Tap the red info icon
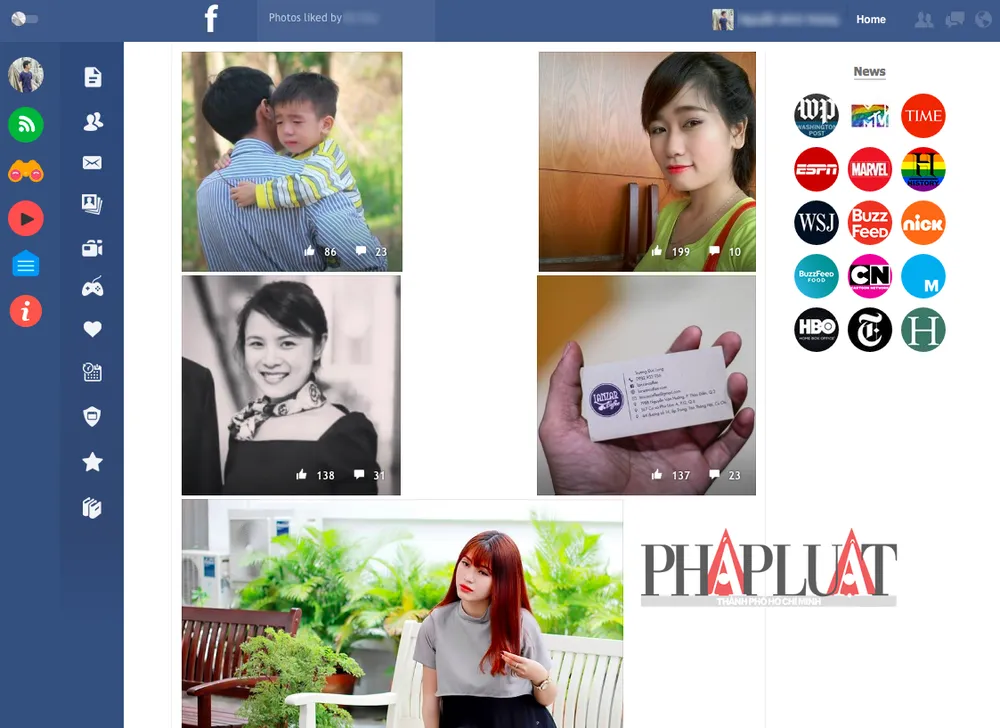Screen dimensions: 1000x728 pyautogui.click(x=26, y=311)
